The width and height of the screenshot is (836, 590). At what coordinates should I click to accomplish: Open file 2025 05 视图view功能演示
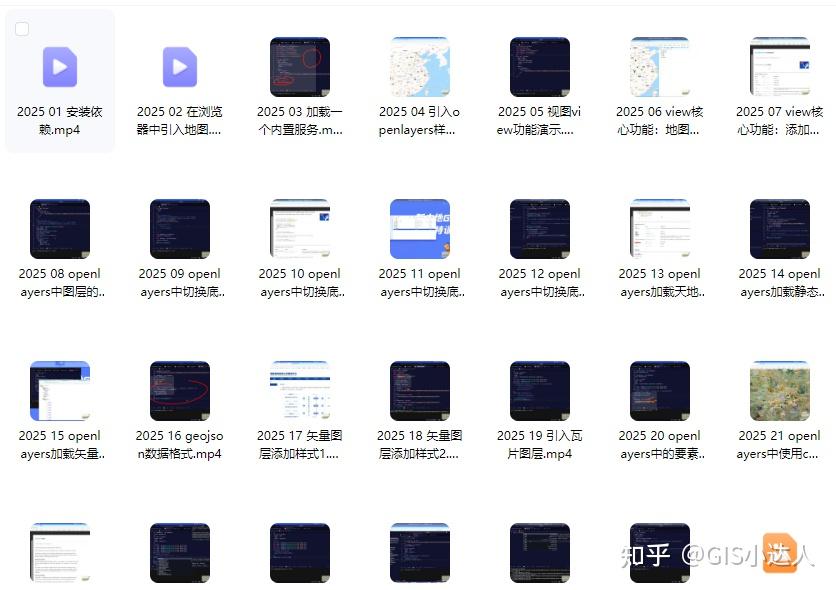coord(540,67)
